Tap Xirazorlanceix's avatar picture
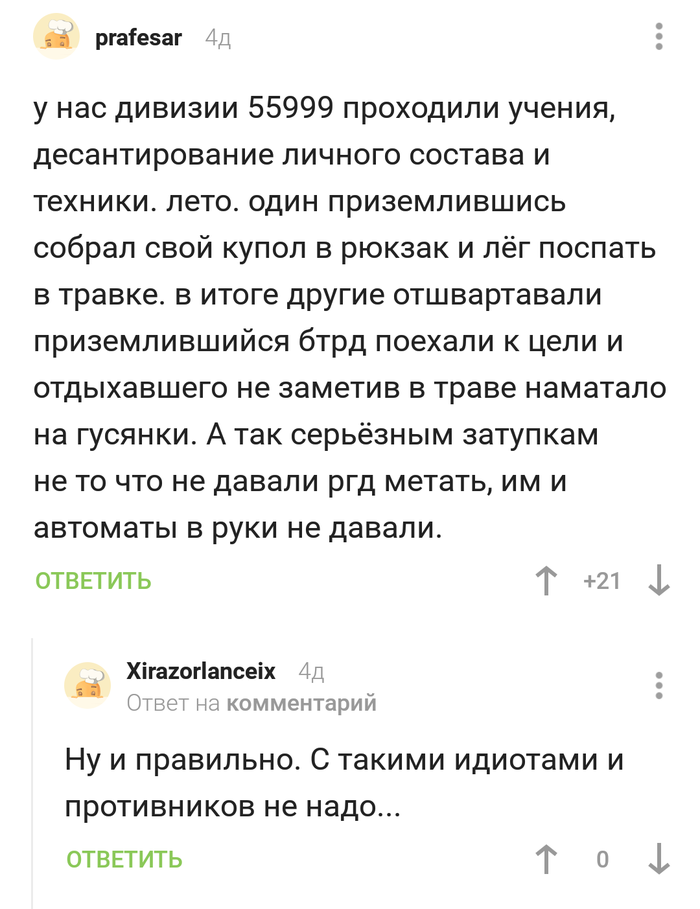 pyautogui.click(x=88, y=686)
